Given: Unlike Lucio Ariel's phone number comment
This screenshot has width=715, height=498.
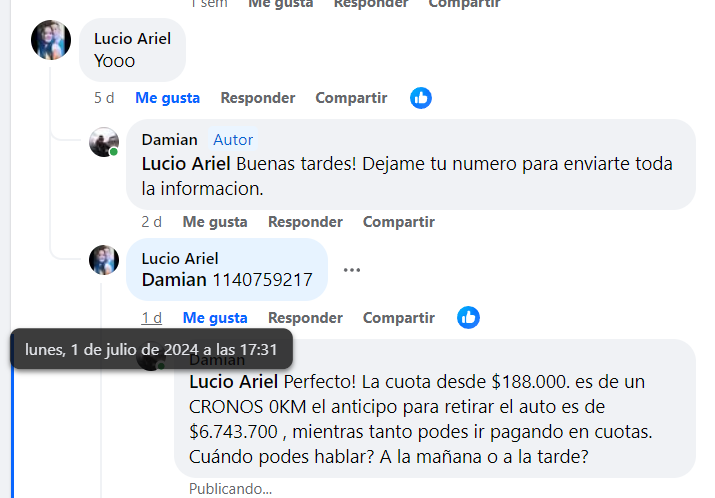Looking at the screenshot, I should click(x=214, y=318).
